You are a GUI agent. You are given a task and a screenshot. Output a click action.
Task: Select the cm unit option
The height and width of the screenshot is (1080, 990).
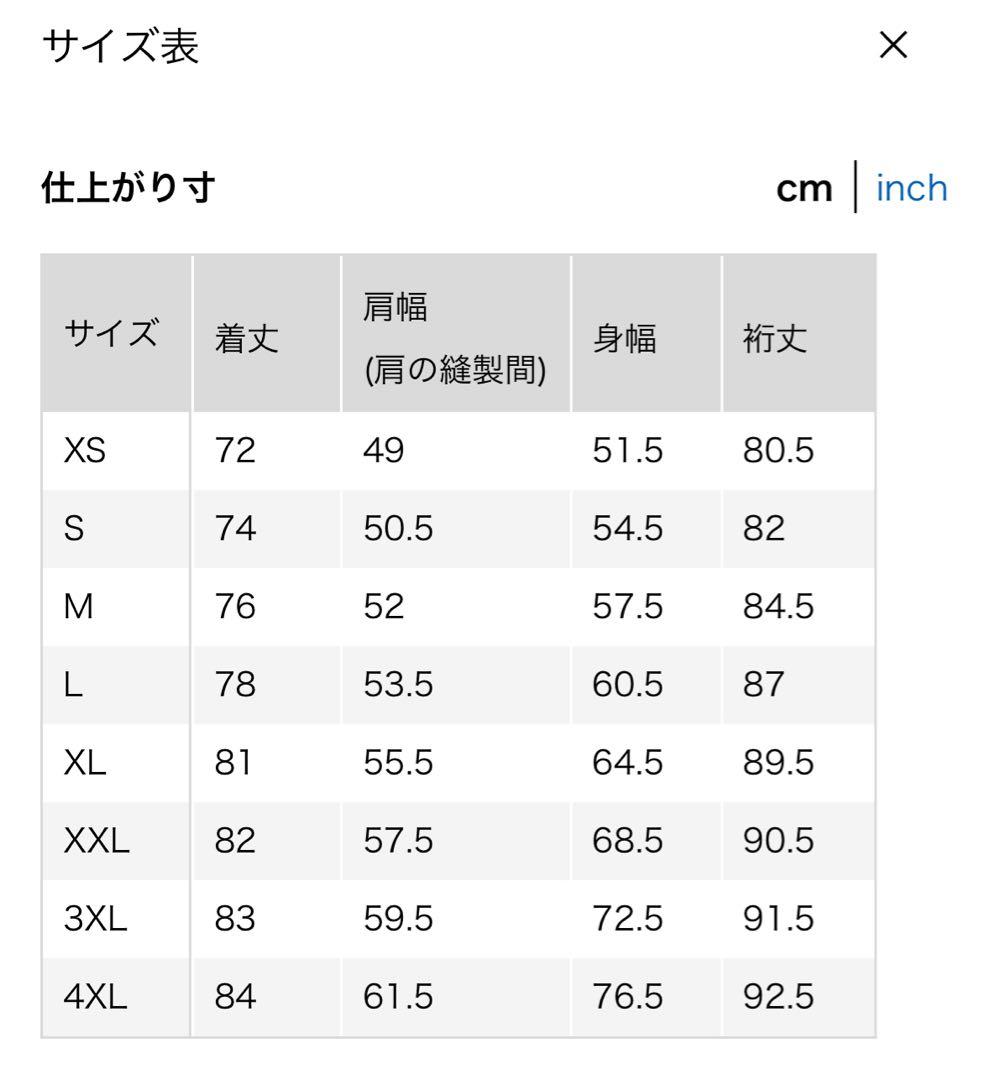(x=804, y=189)
